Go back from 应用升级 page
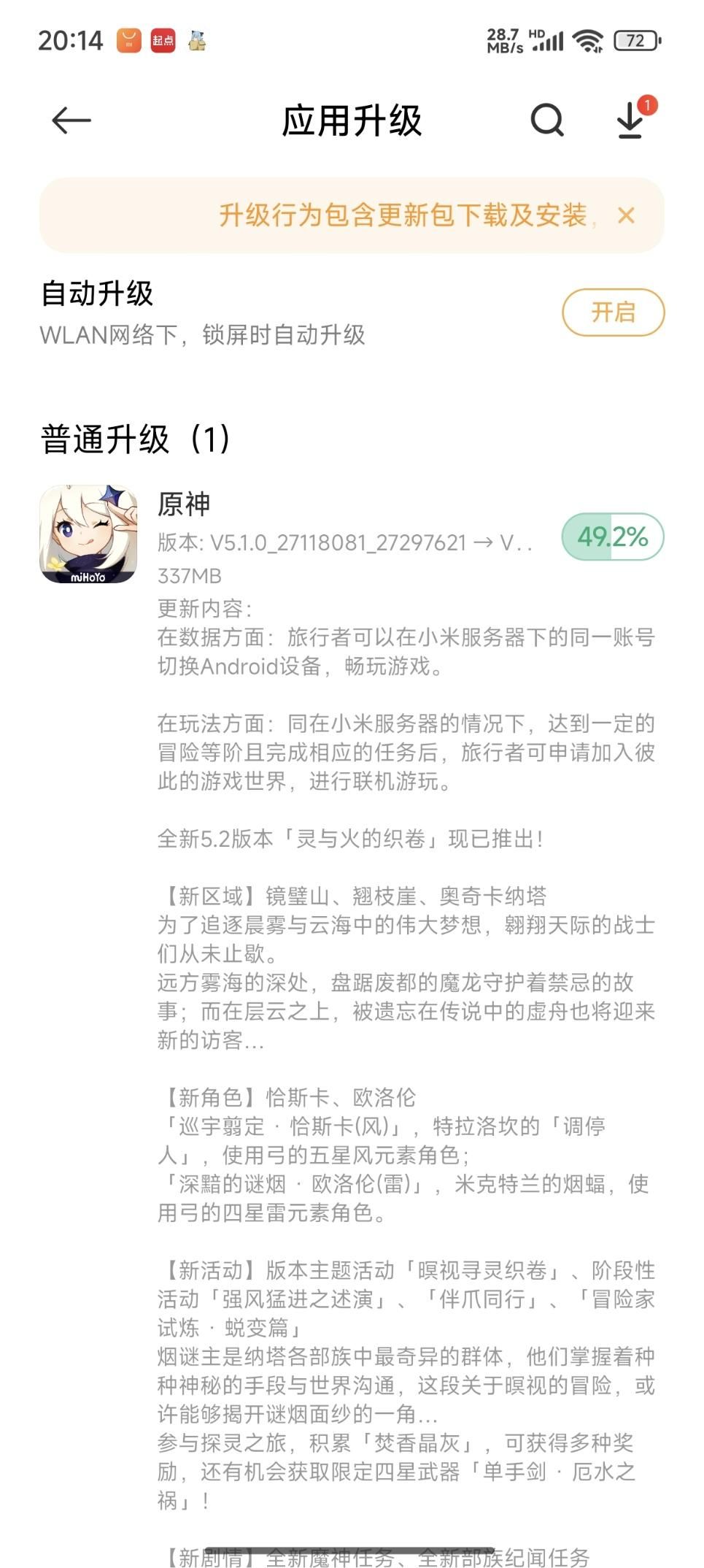This screenshot has width=704, height=1568. 71,120
